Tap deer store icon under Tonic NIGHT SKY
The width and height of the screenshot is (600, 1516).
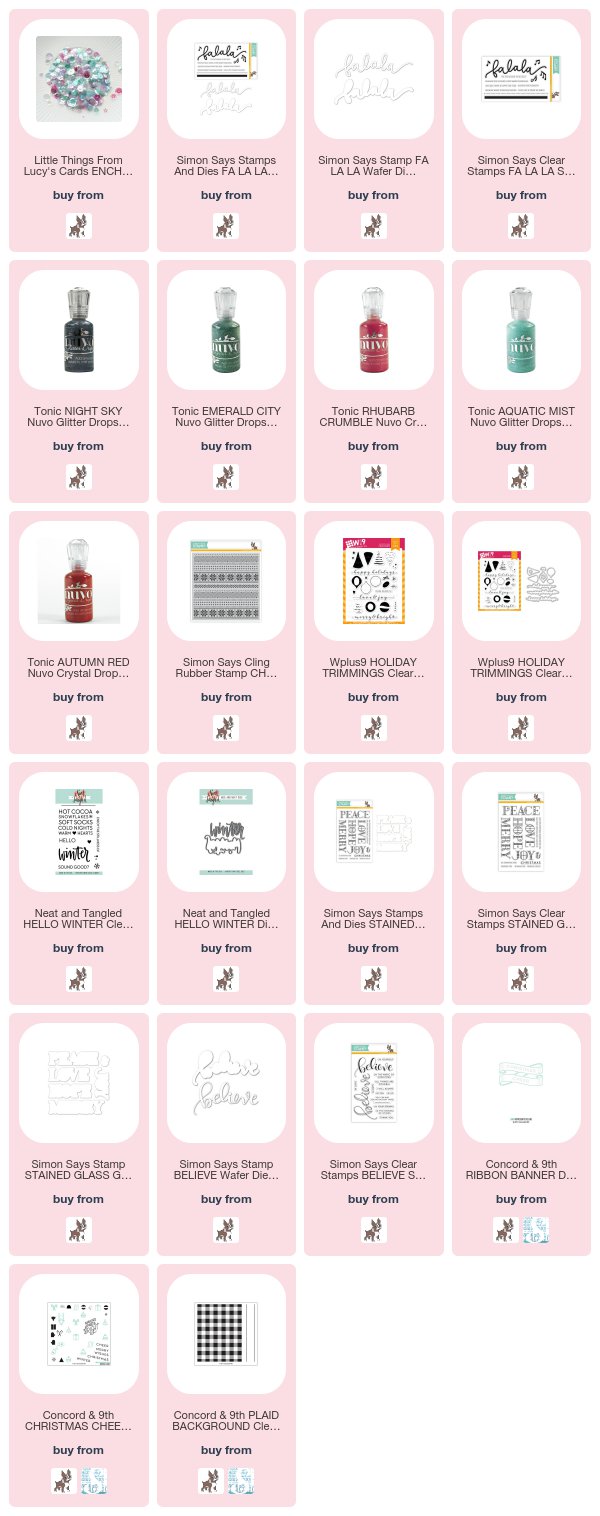pos(79,476)
